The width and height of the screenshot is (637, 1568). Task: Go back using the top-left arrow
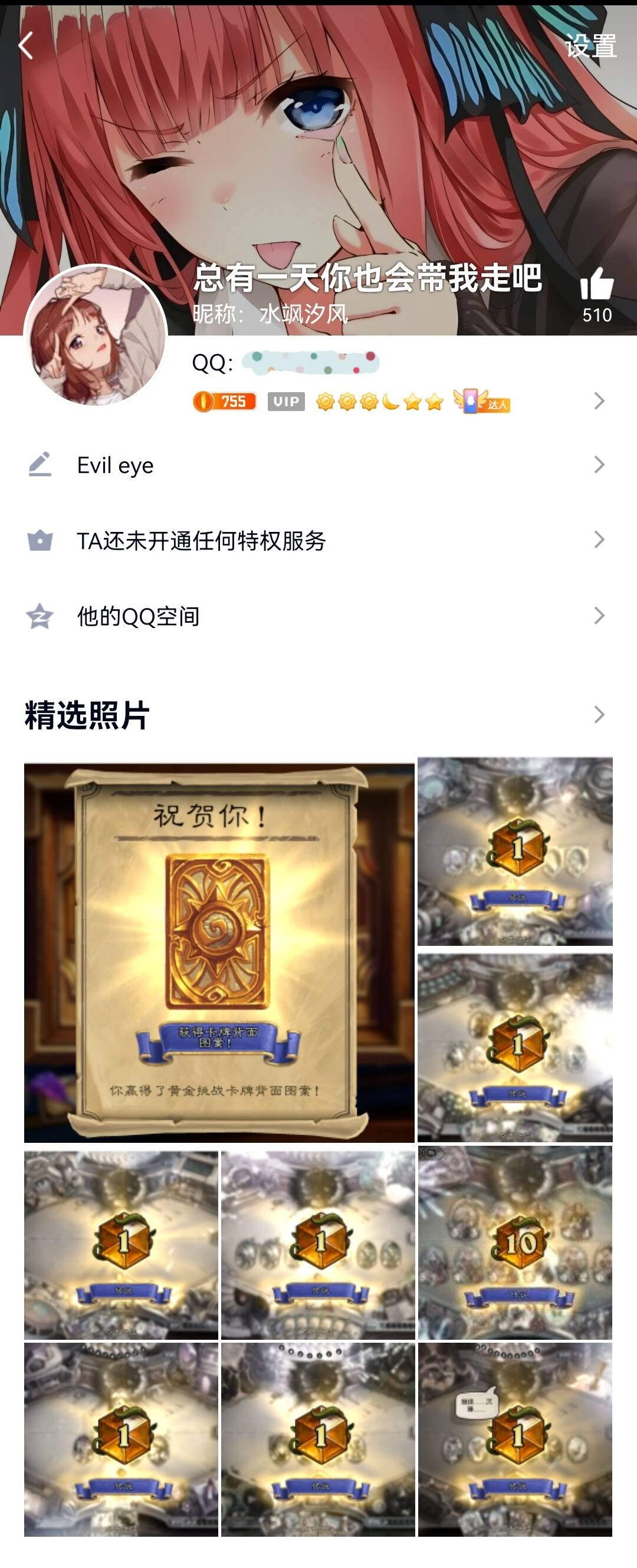pyautogui.click(x=25, y=46)
